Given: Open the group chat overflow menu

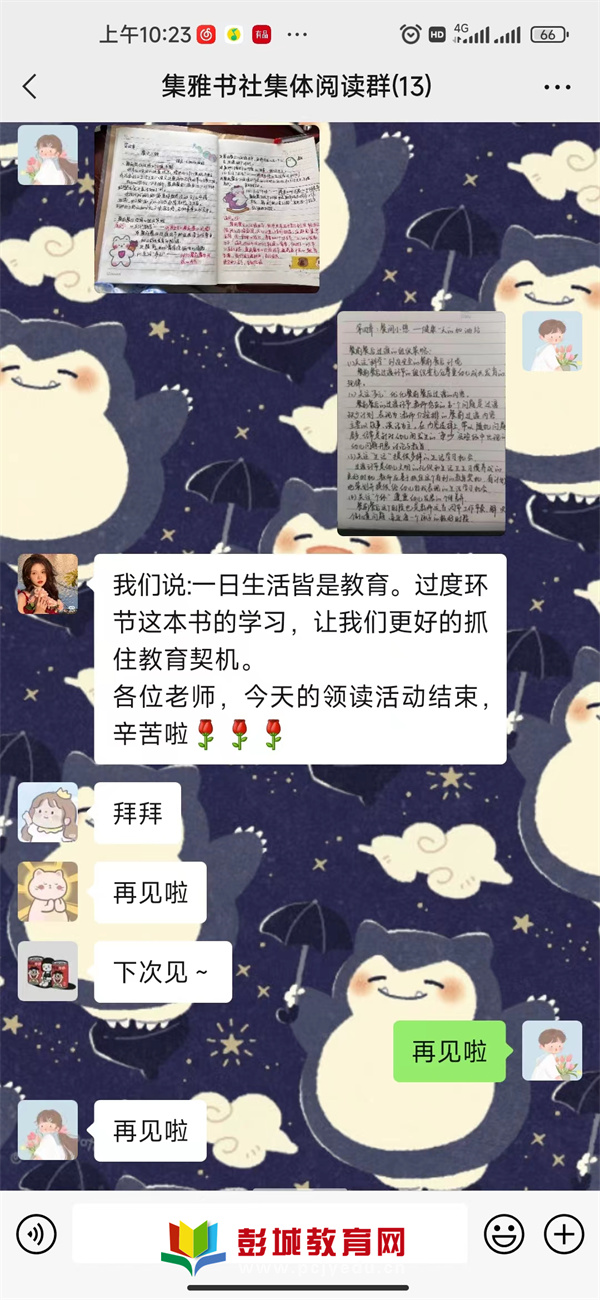Looking at the screenshot, I should tap(557, 87).
